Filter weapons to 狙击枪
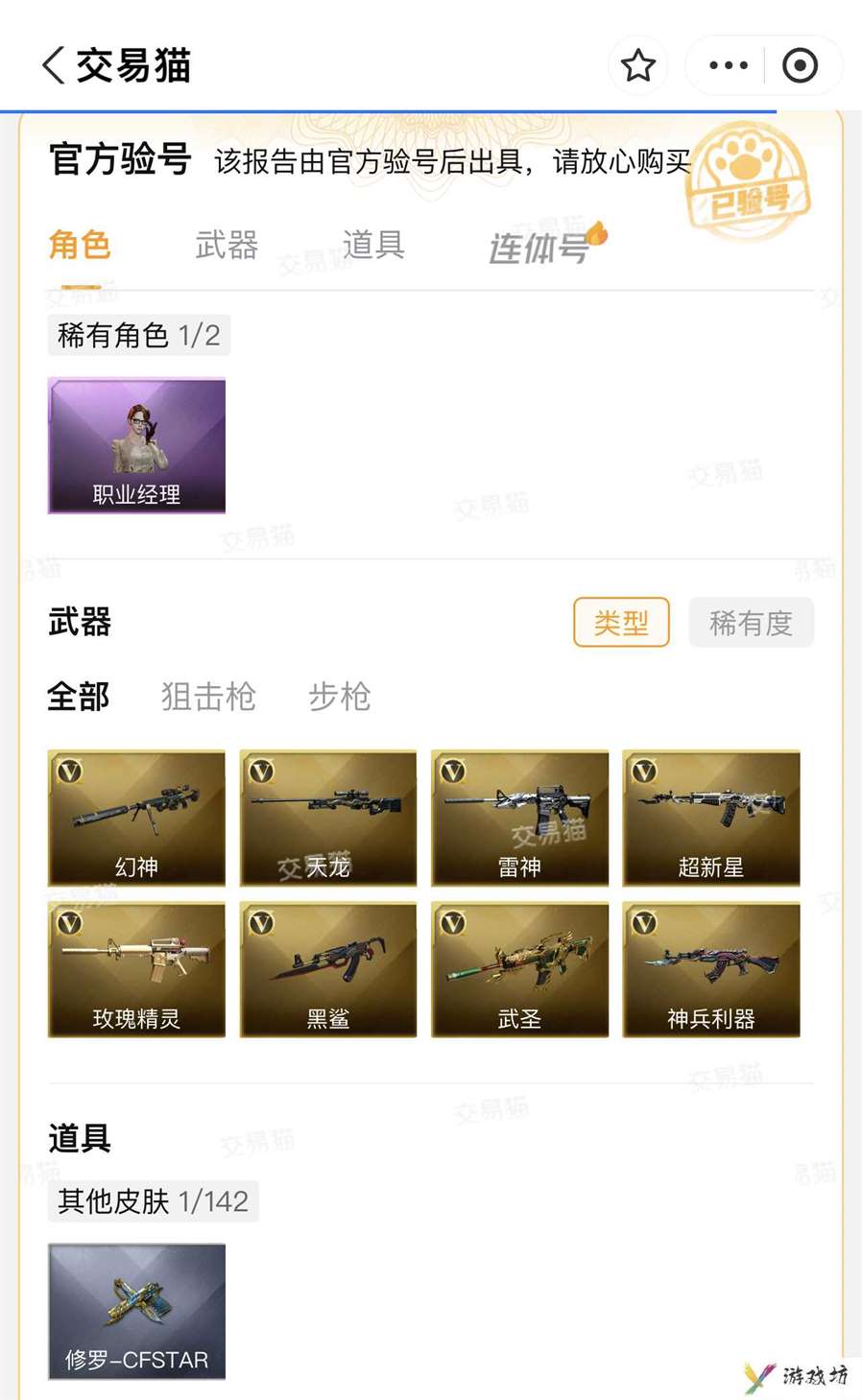This screenshot has height=1400, width=862. (208, 697)
